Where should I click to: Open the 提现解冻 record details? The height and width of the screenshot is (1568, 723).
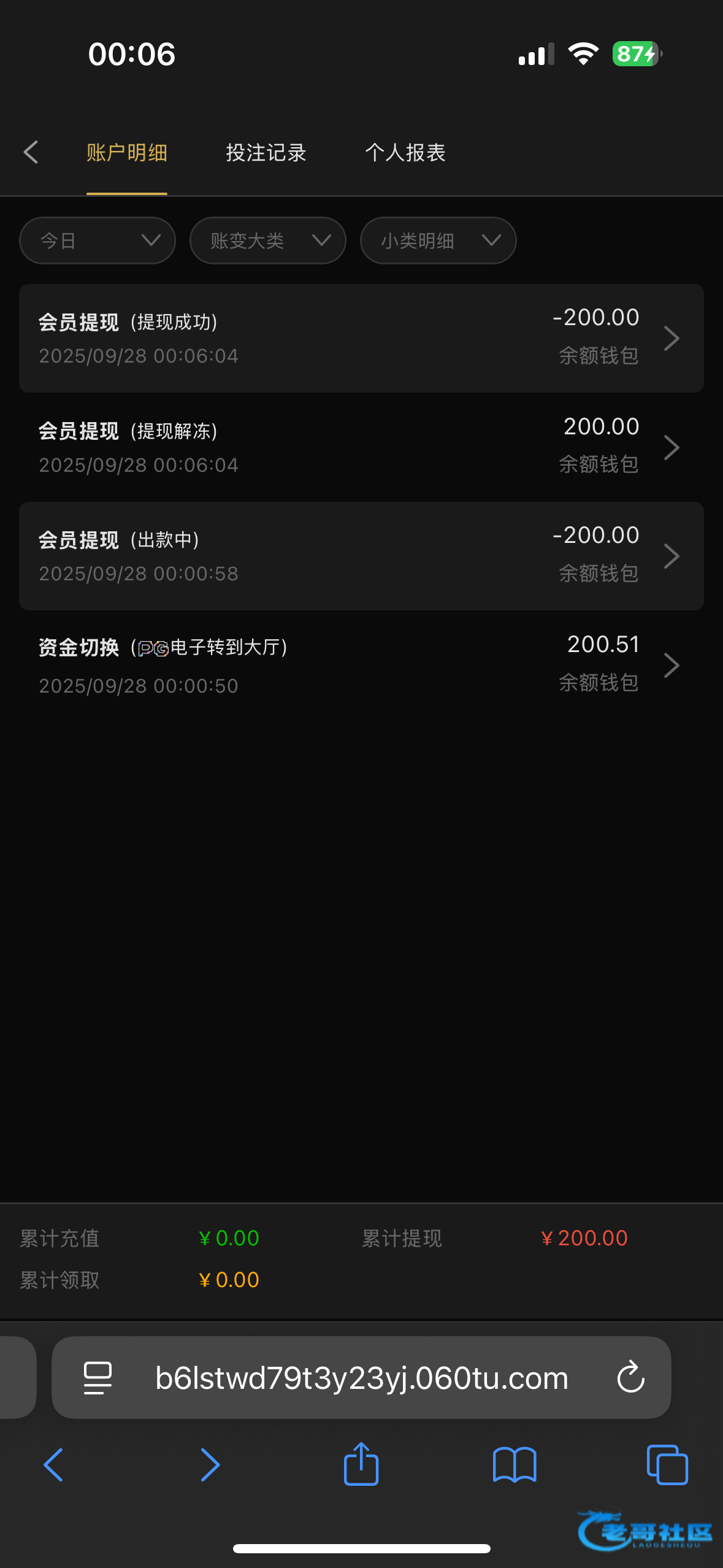tap(361, 447)
